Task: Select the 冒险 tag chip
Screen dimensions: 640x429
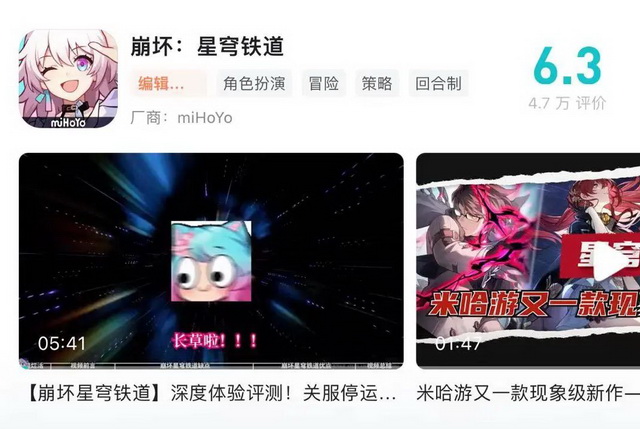Action: (323, 84)
